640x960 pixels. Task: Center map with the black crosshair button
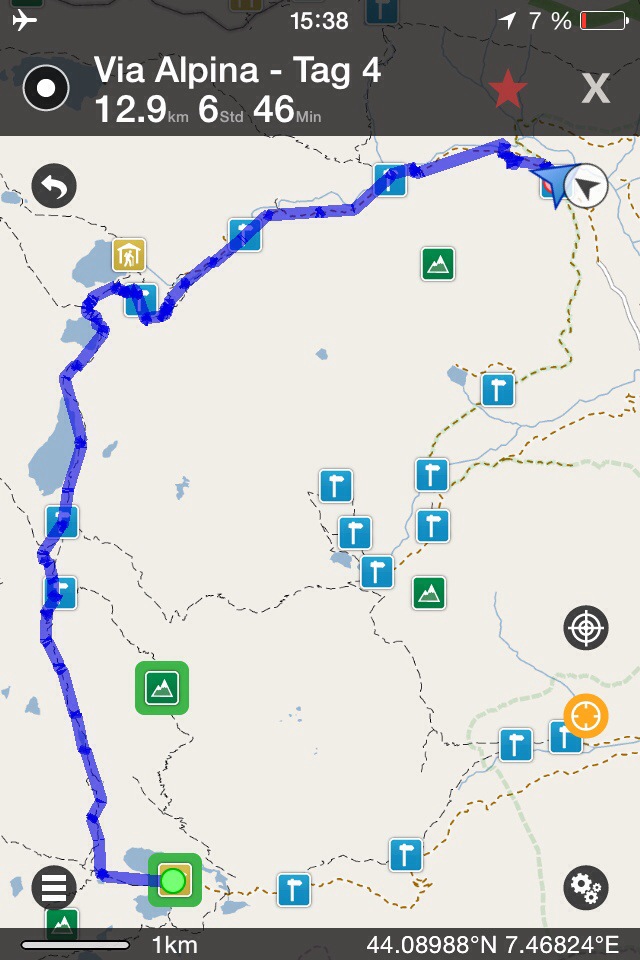point(586,628)
